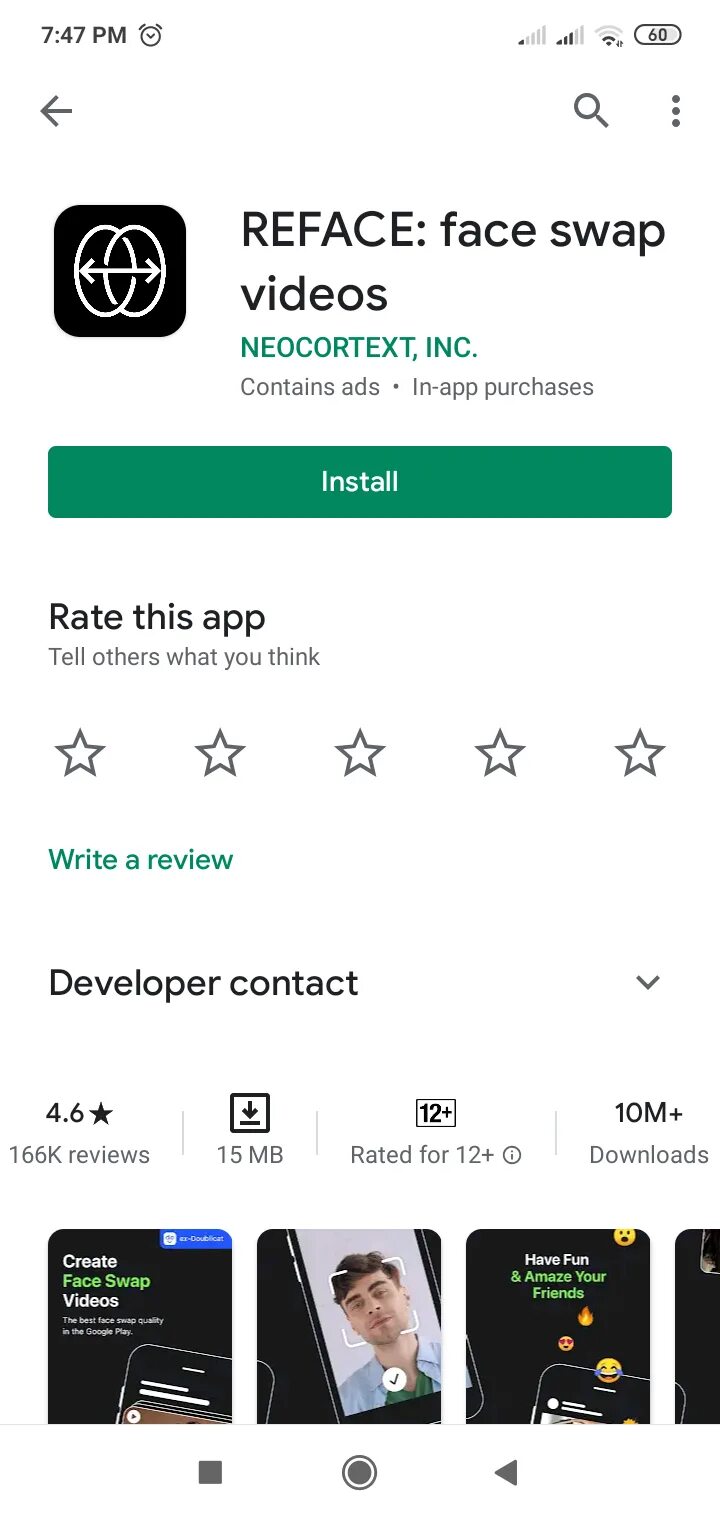The width and height of the screenshot is (720, 1520).
Task: Open the three-dot overflow menu
Action: coord(676,110)
